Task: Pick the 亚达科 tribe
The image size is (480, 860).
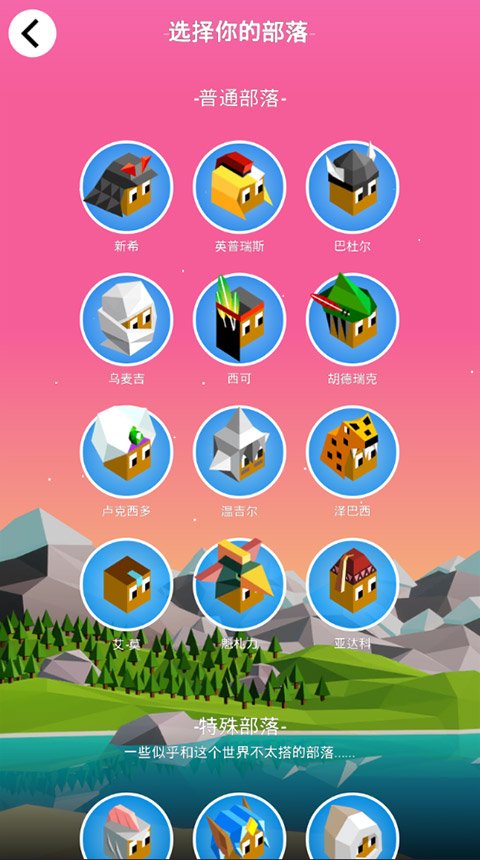Action: pos(352,584)
